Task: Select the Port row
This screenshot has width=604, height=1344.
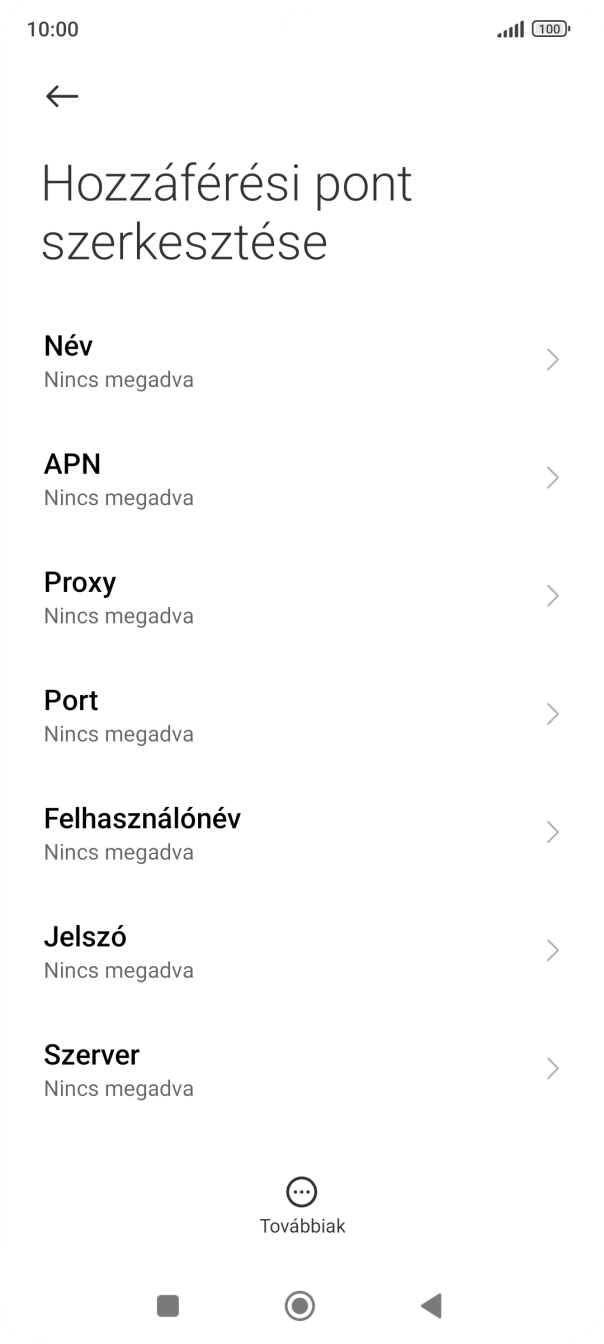Action: coord(300,715)
